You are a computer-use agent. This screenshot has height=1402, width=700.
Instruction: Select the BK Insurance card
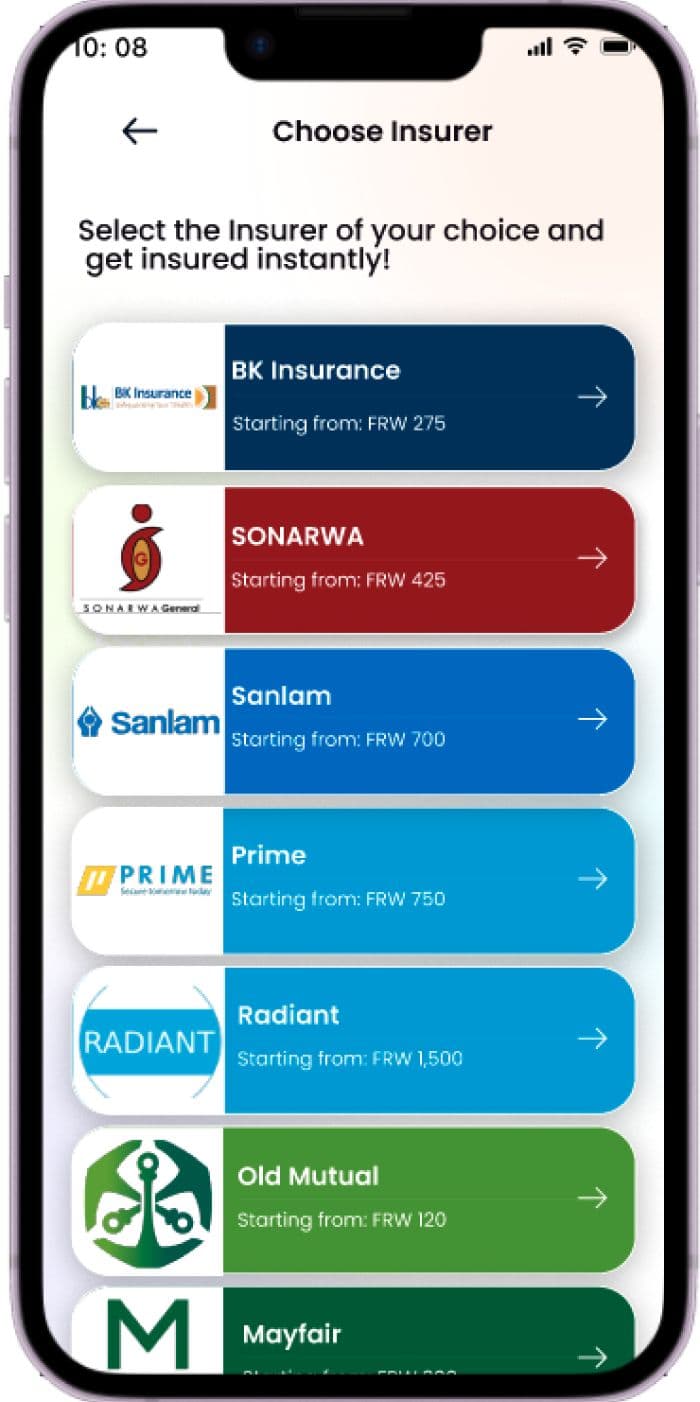(x=353, y=397)
